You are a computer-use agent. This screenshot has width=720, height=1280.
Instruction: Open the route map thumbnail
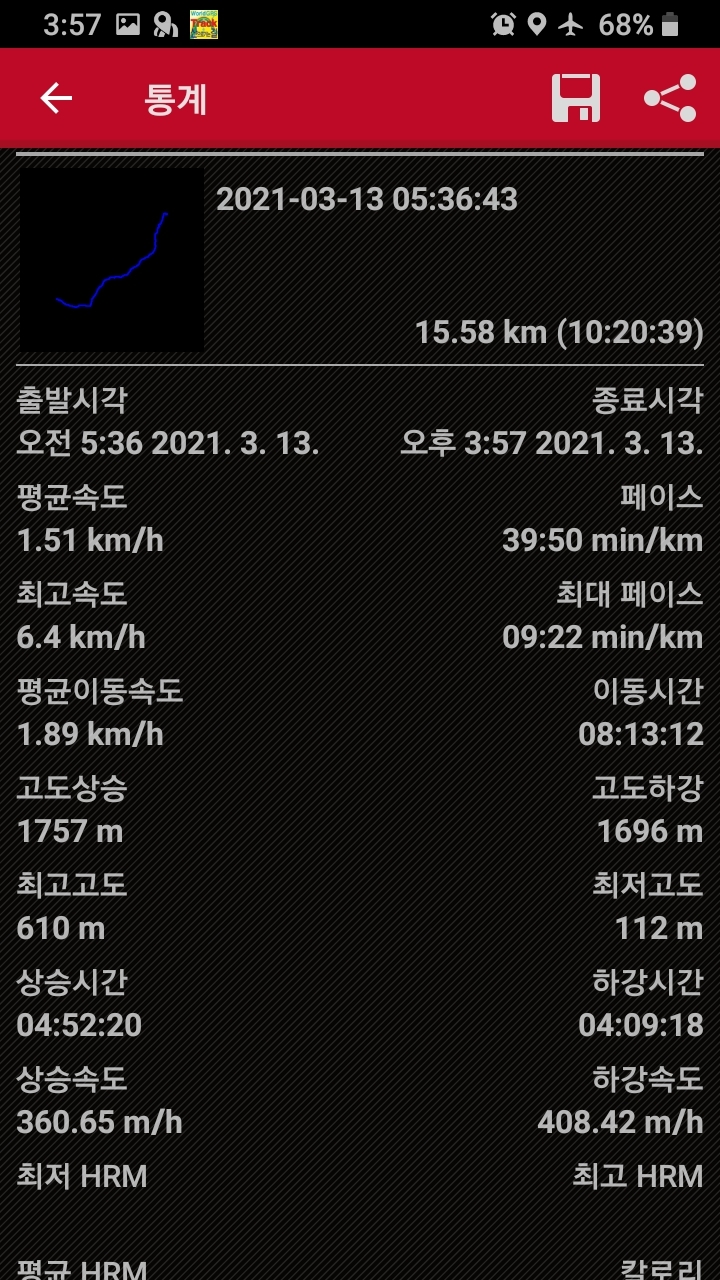pyautogui.click(x=112, y=260)
